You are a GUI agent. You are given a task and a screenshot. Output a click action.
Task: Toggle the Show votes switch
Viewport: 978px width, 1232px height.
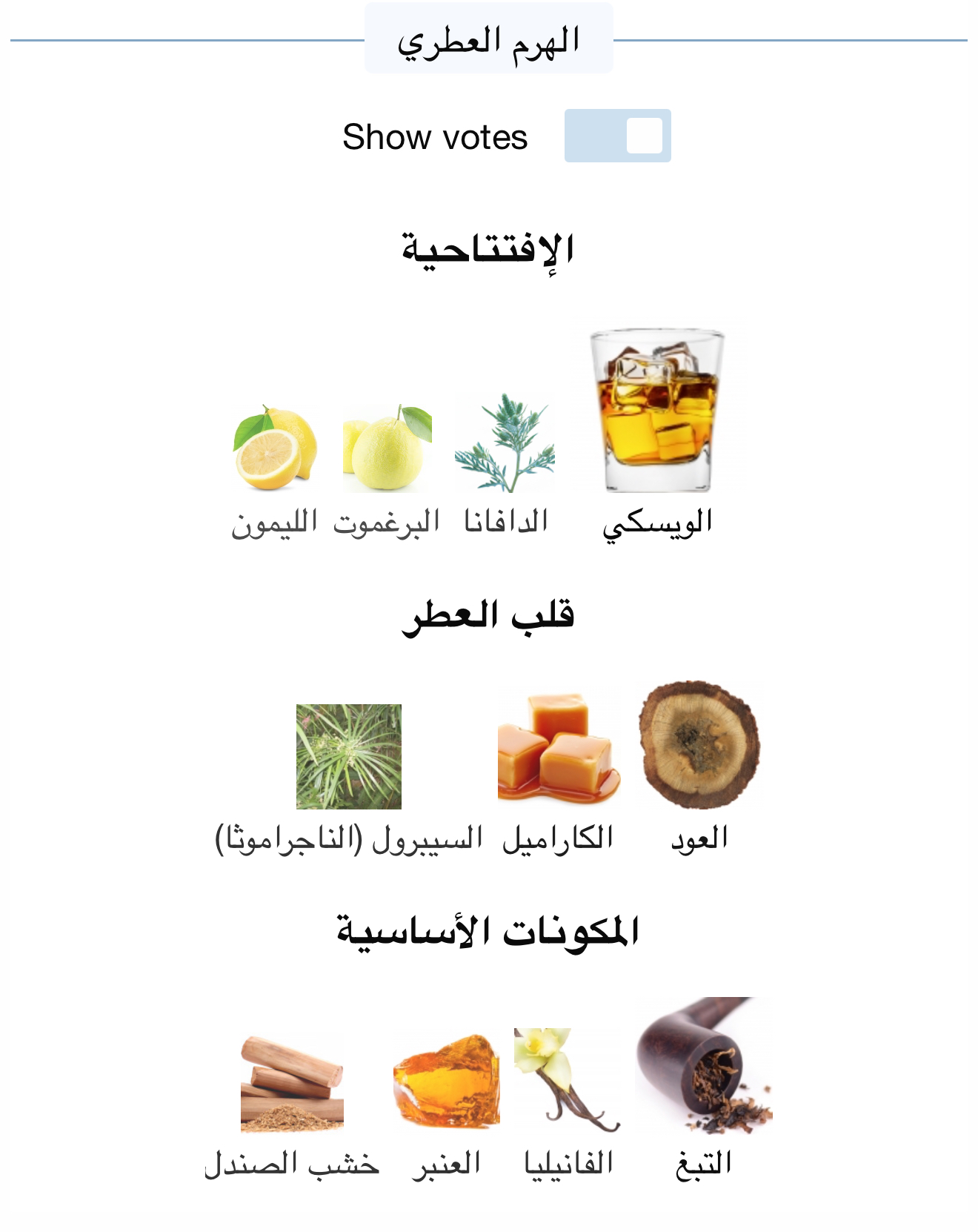point(617,136)
